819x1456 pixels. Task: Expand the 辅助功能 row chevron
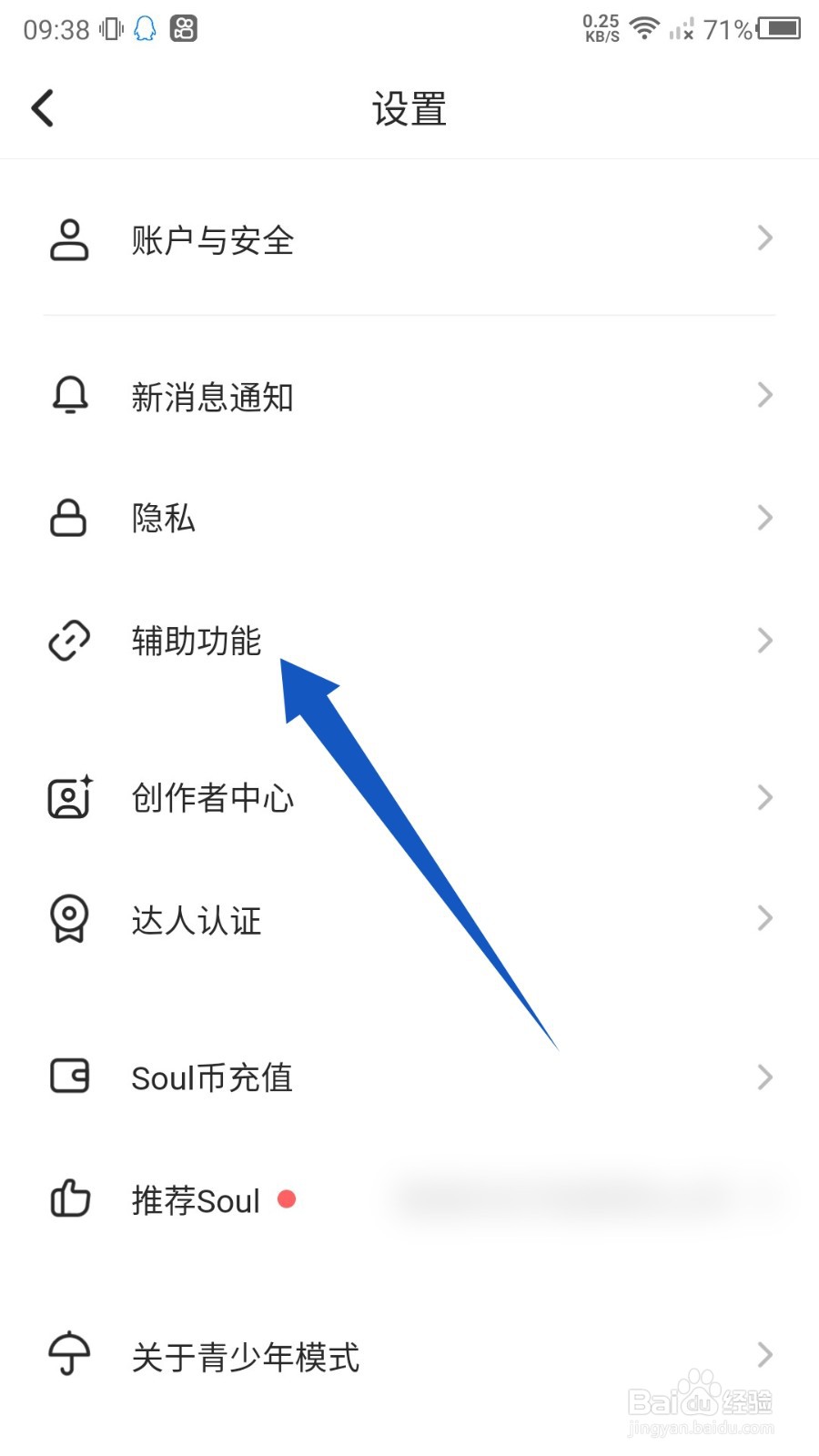pos(764,640)
